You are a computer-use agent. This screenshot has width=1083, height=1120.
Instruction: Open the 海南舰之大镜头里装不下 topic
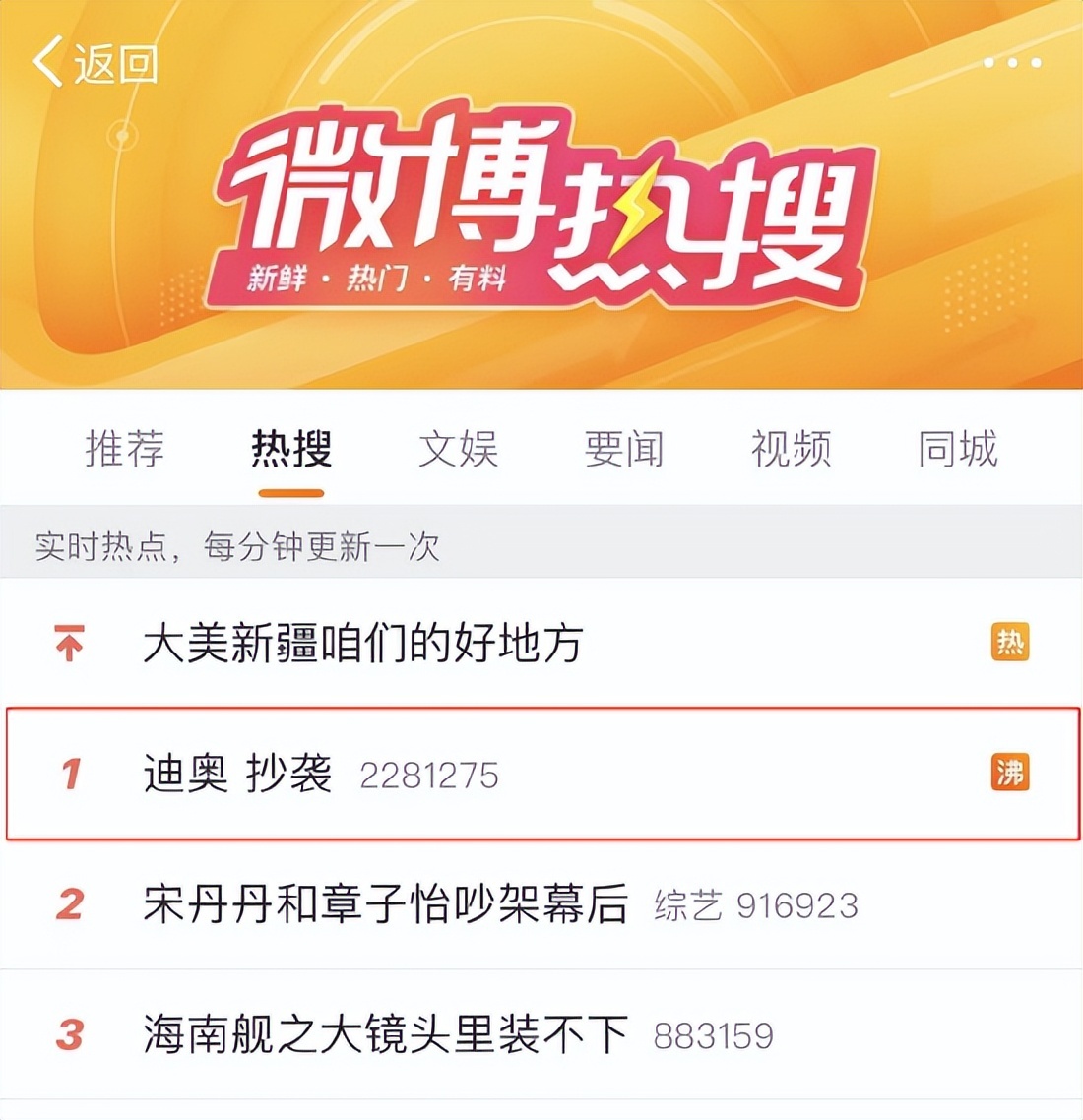coord(384,1033)
